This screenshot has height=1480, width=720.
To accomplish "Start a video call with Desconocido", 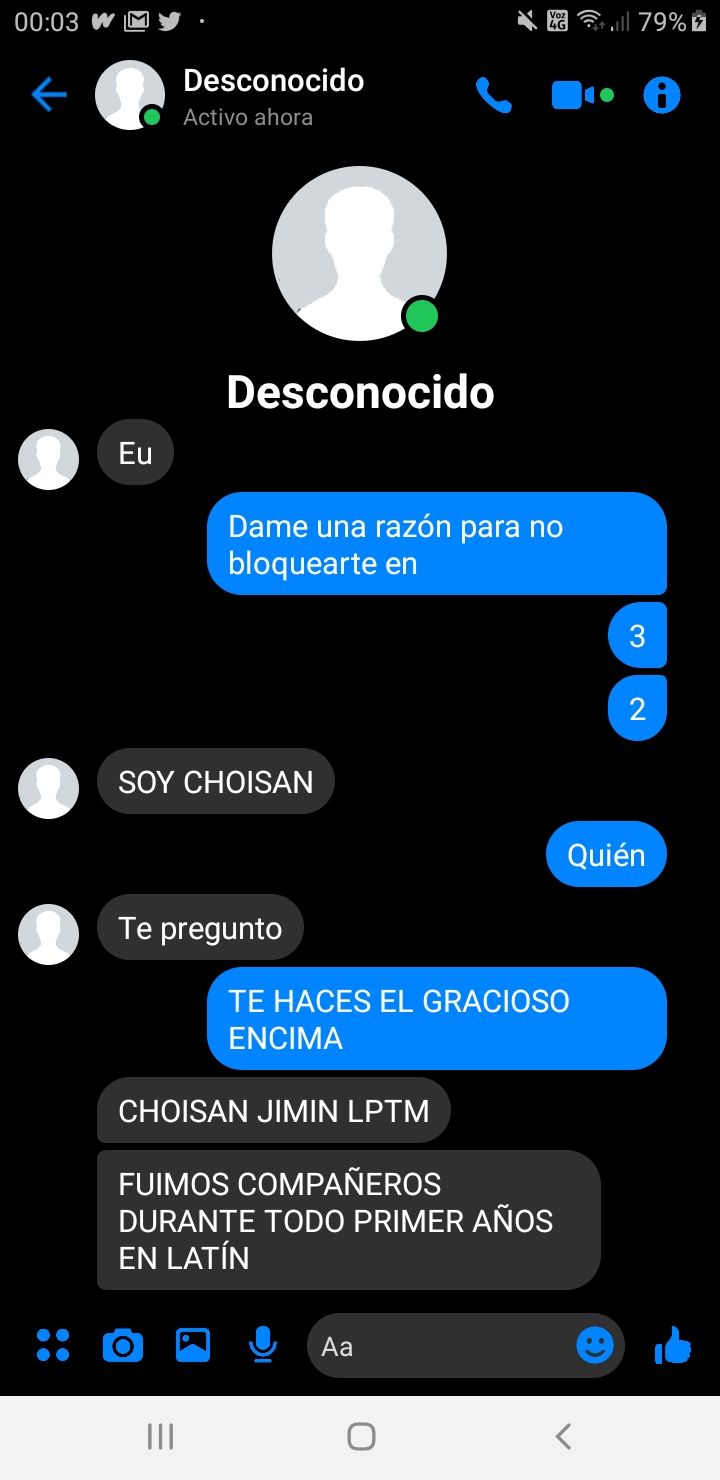I will (x=582, y=96).
